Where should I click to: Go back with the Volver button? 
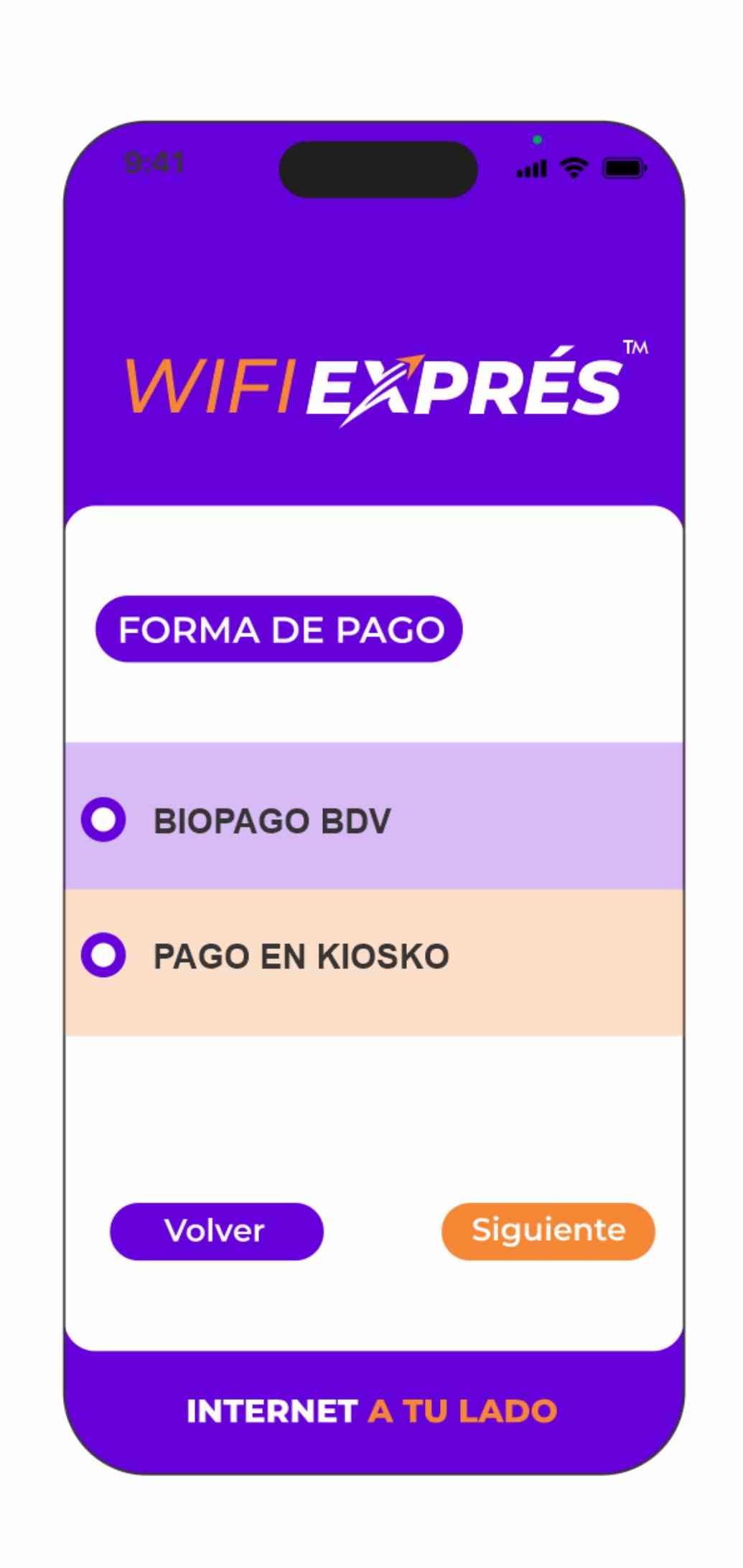pyautogui.click(x=216, y=1231)
